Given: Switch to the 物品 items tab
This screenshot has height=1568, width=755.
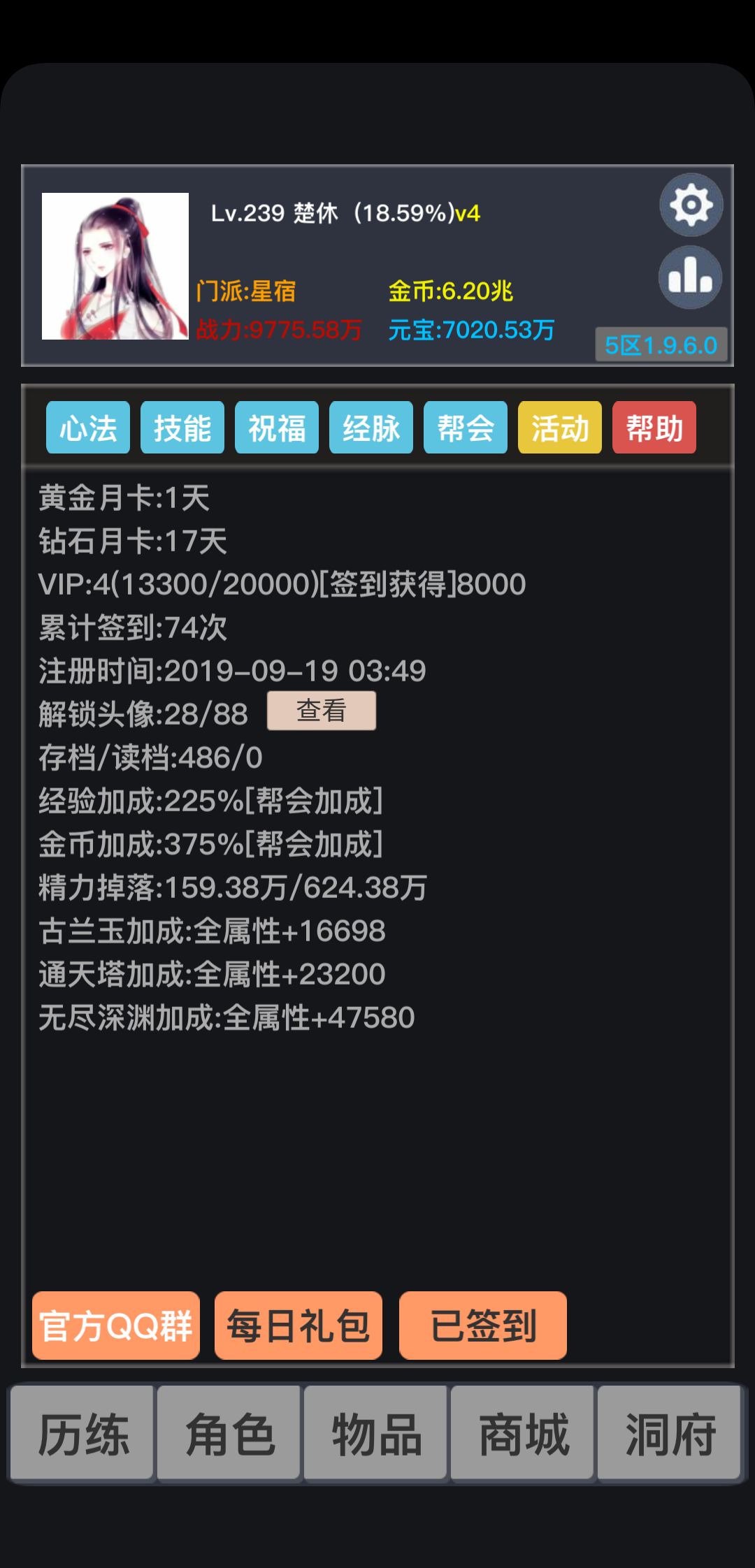Looking at the screenshot, I should [x=376, y=1434].
